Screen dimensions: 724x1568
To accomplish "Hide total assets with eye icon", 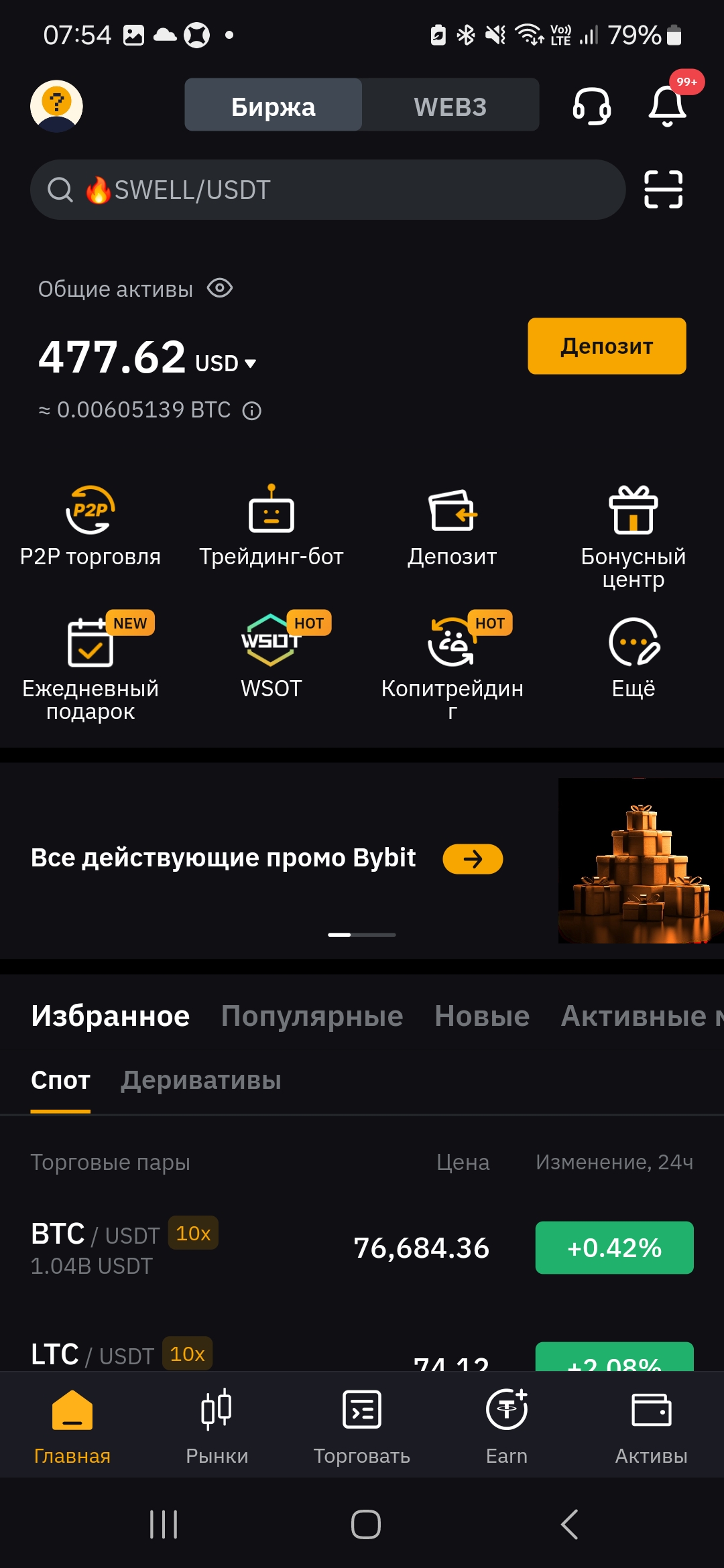I will point(220,289).
